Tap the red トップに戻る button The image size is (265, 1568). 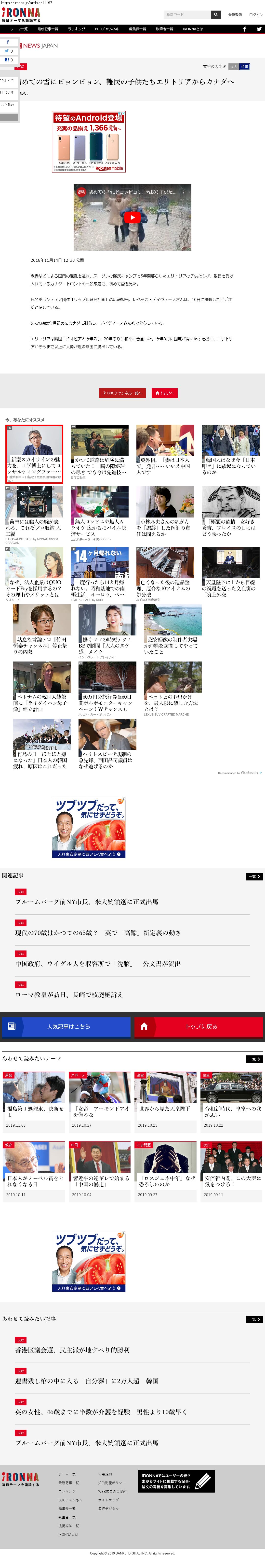(x=199, y=1026)
